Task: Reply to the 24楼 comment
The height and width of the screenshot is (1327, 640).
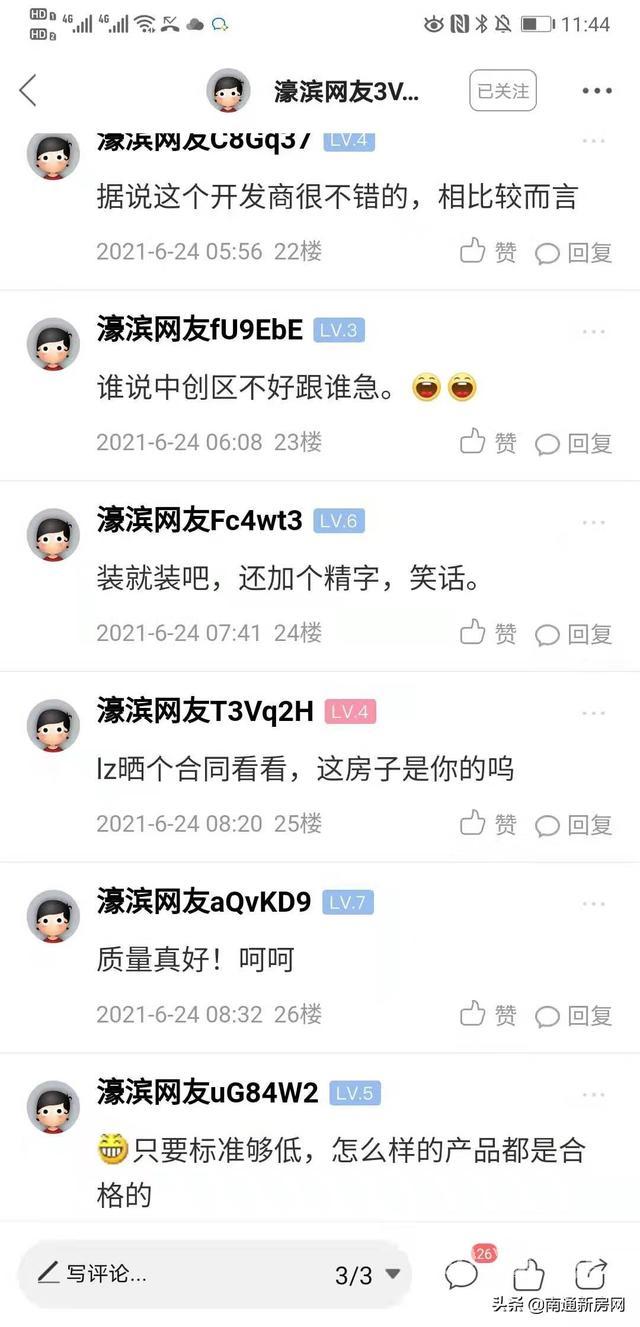Action: (574, 633)
